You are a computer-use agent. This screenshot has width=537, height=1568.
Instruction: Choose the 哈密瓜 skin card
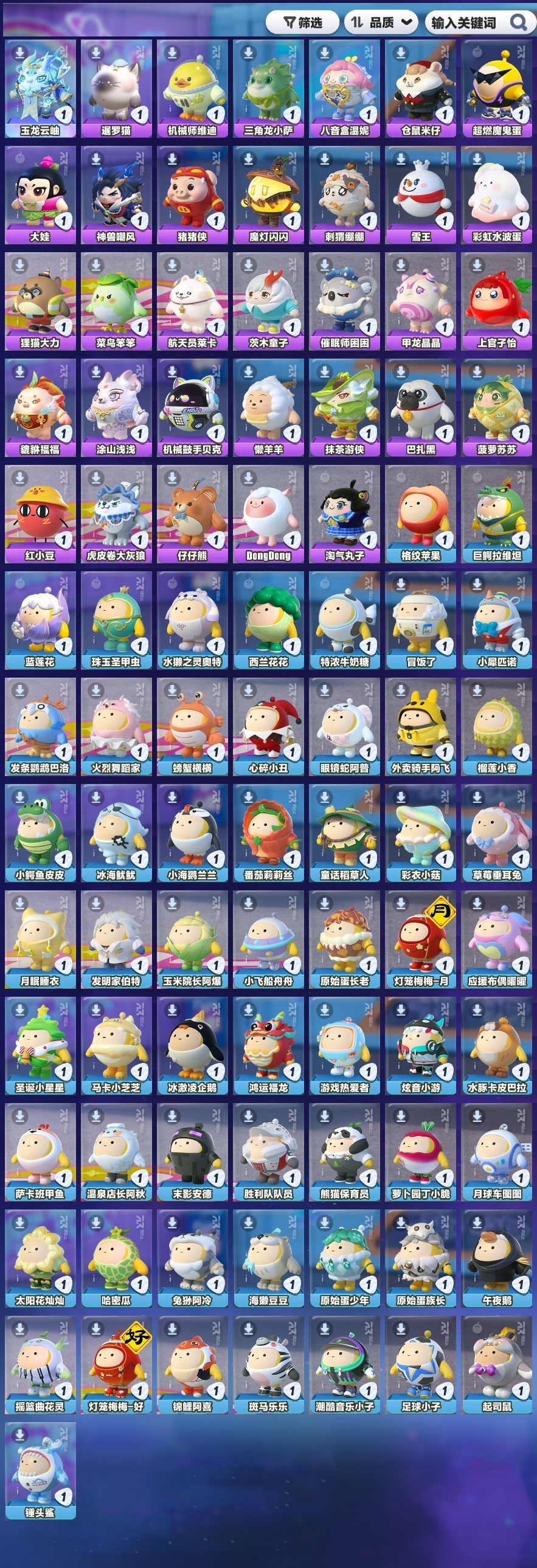pos(116,1257)
